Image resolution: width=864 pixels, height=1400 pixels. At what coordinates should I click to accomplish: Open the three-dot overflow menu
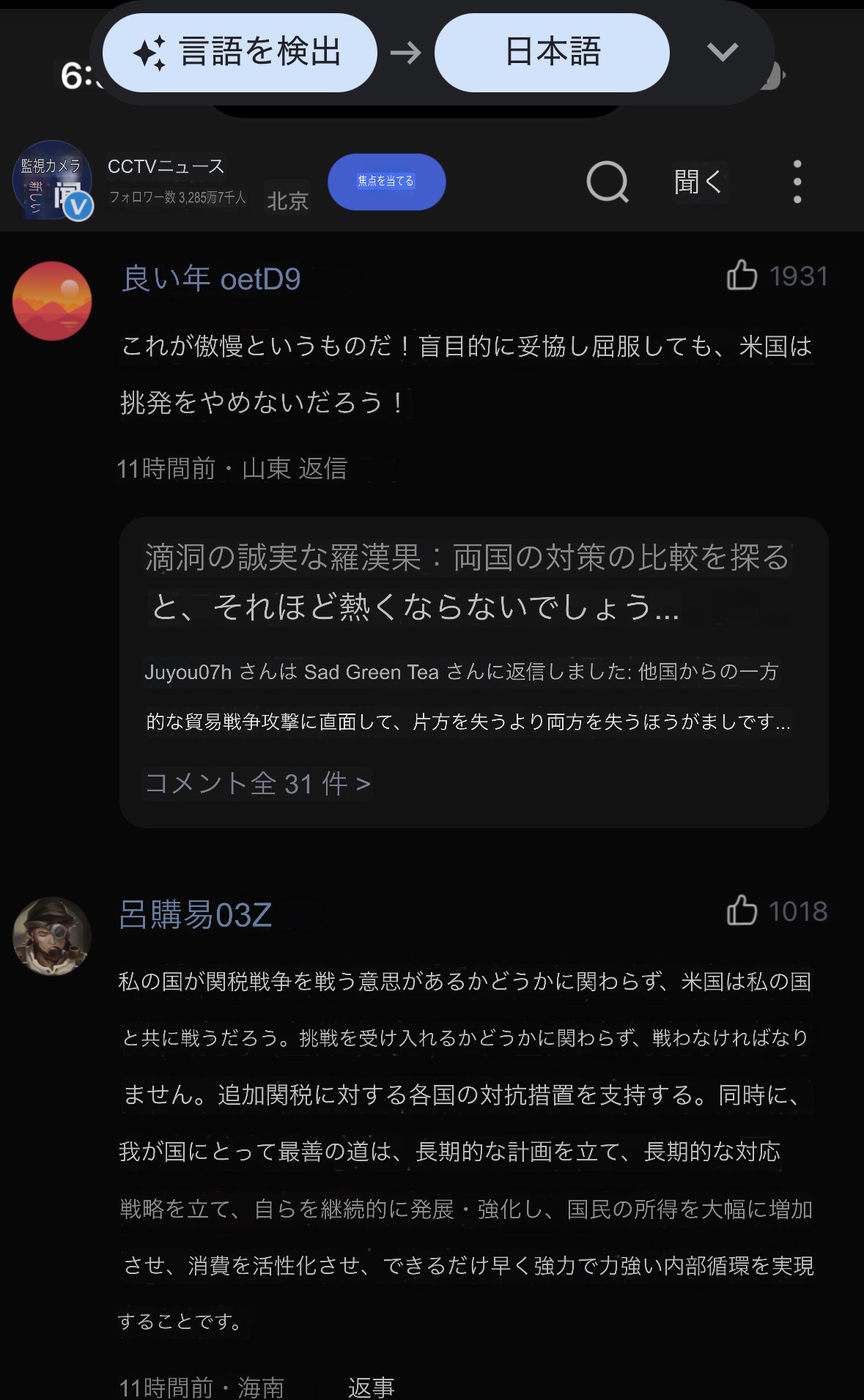[x=797, y=182]
